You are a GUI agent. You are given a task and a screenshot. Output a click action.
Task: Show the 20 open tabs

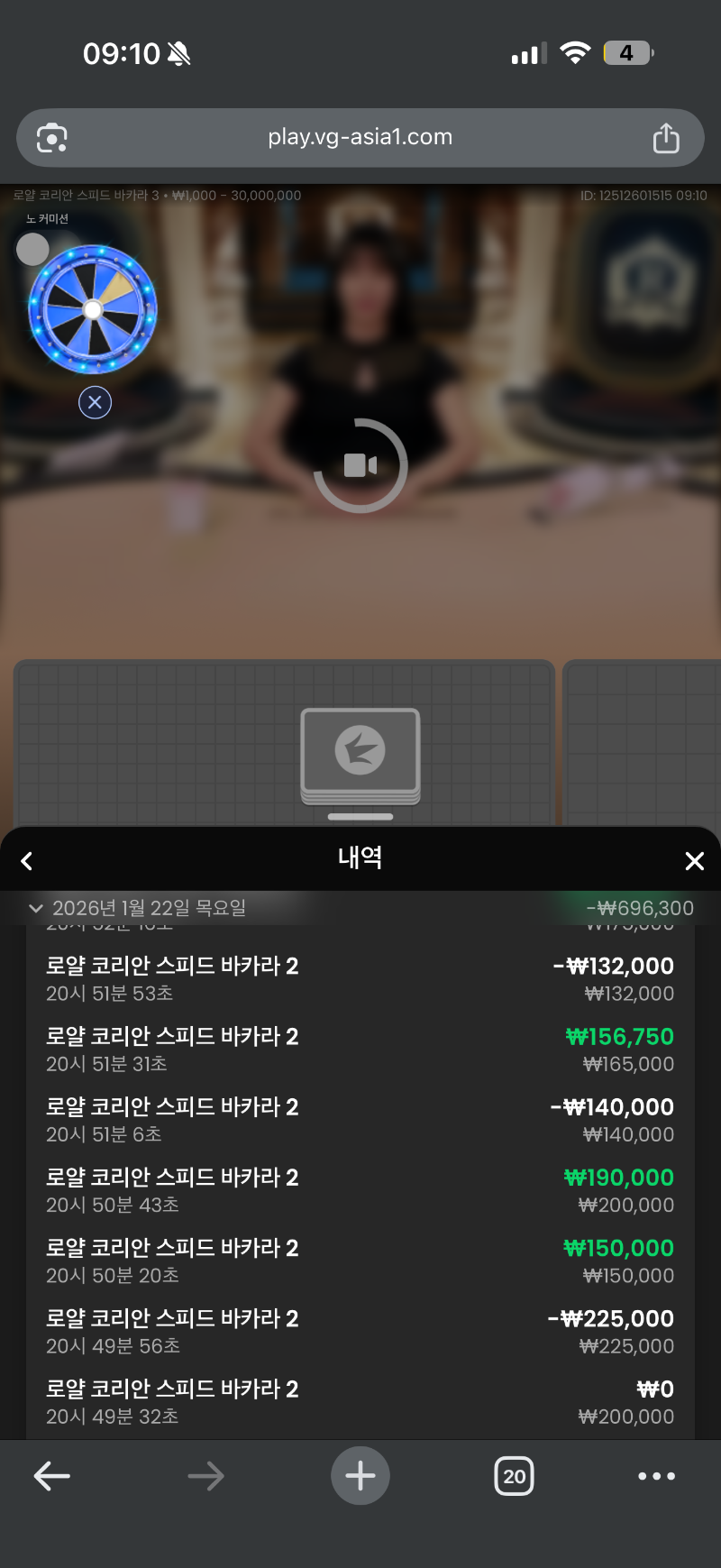(x=514, y=1476)
